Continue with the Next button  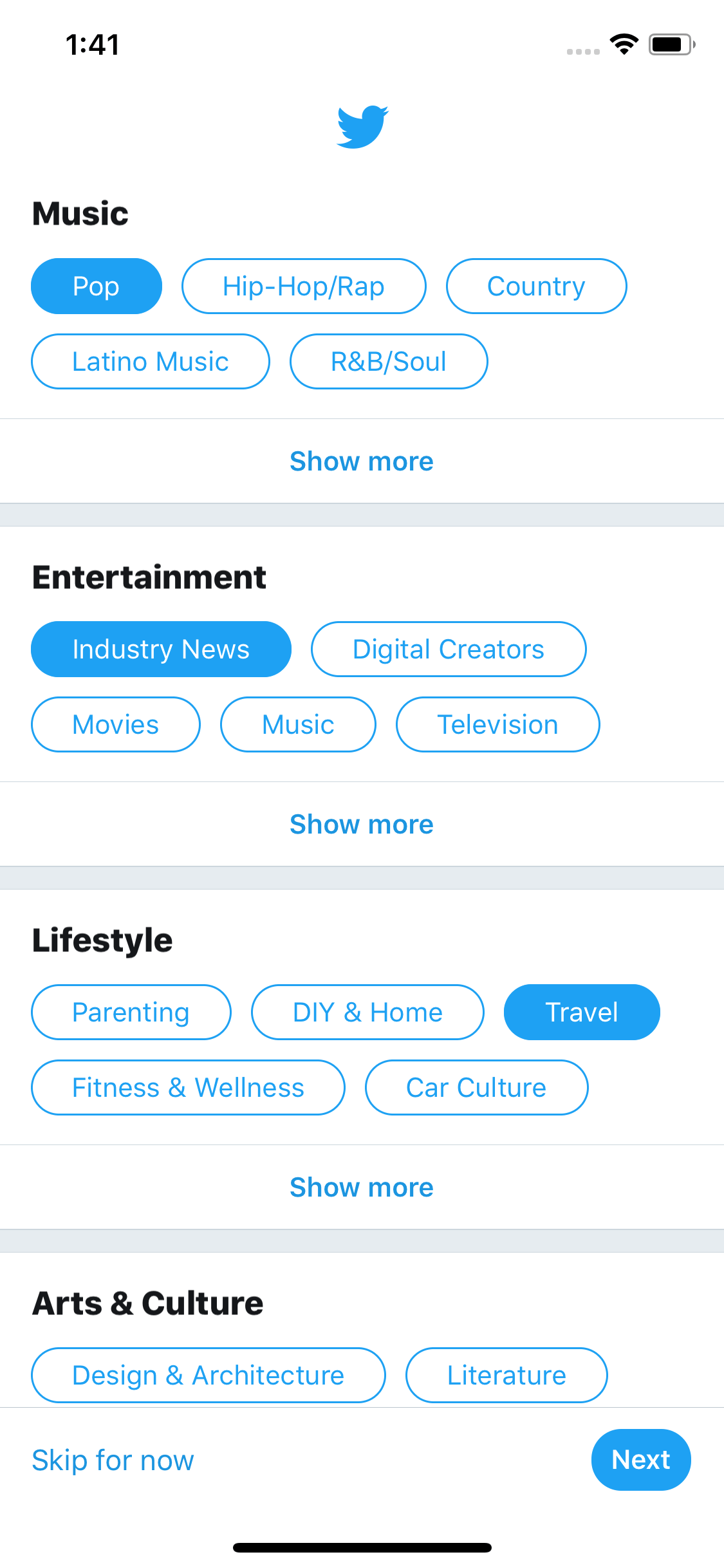(x=641, y=1460)
